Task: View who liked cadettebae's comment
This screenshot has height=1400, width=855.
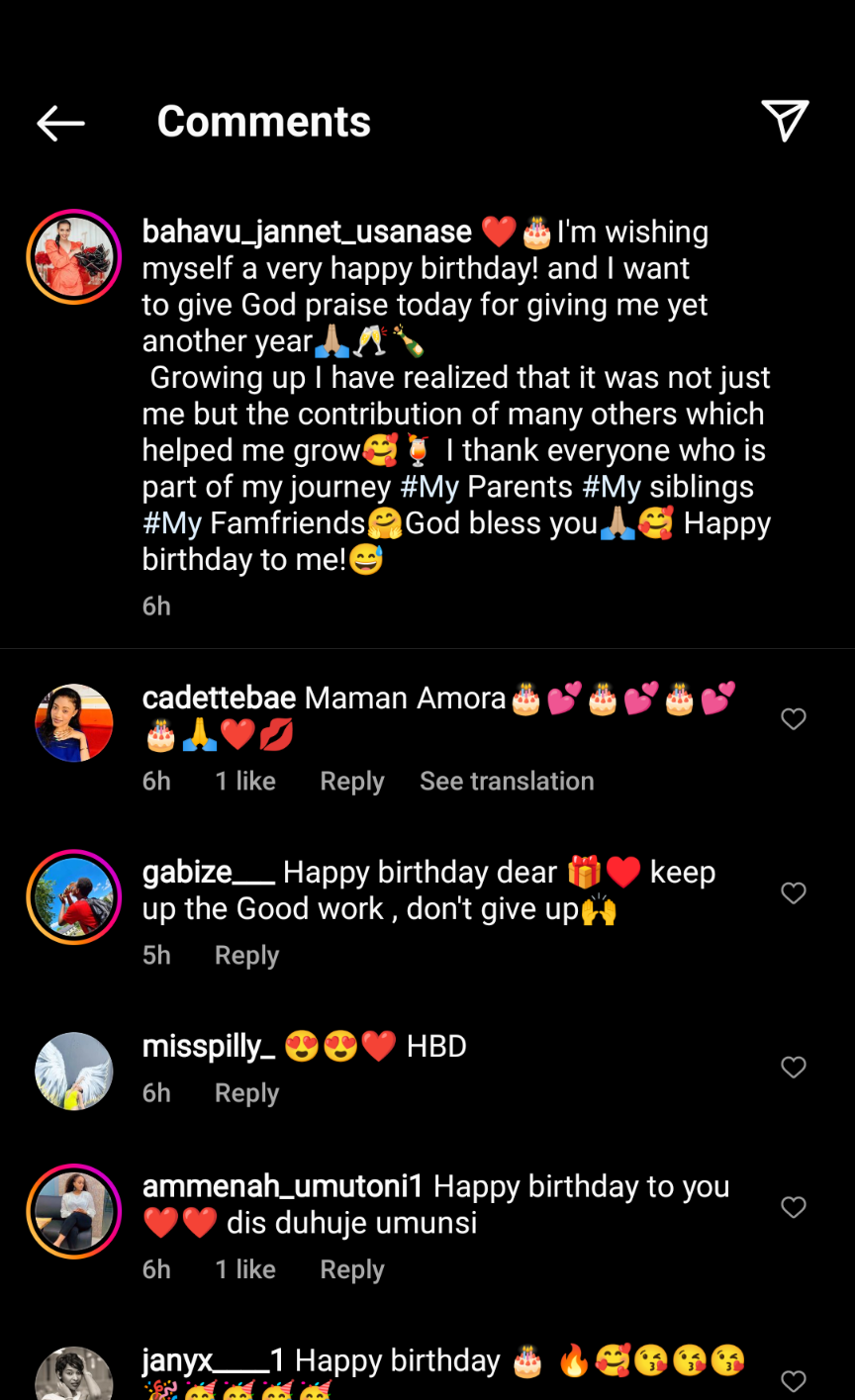Action: 245,781
